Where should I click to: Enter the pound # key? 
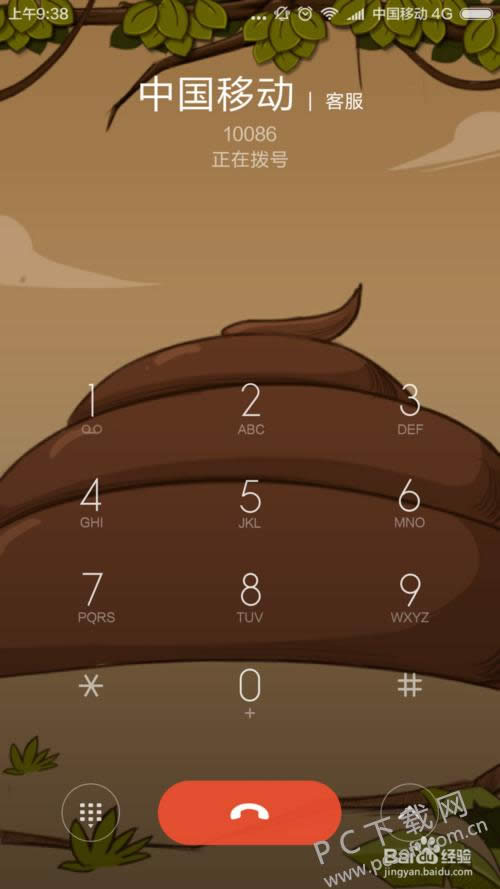(x=409, y=686)
